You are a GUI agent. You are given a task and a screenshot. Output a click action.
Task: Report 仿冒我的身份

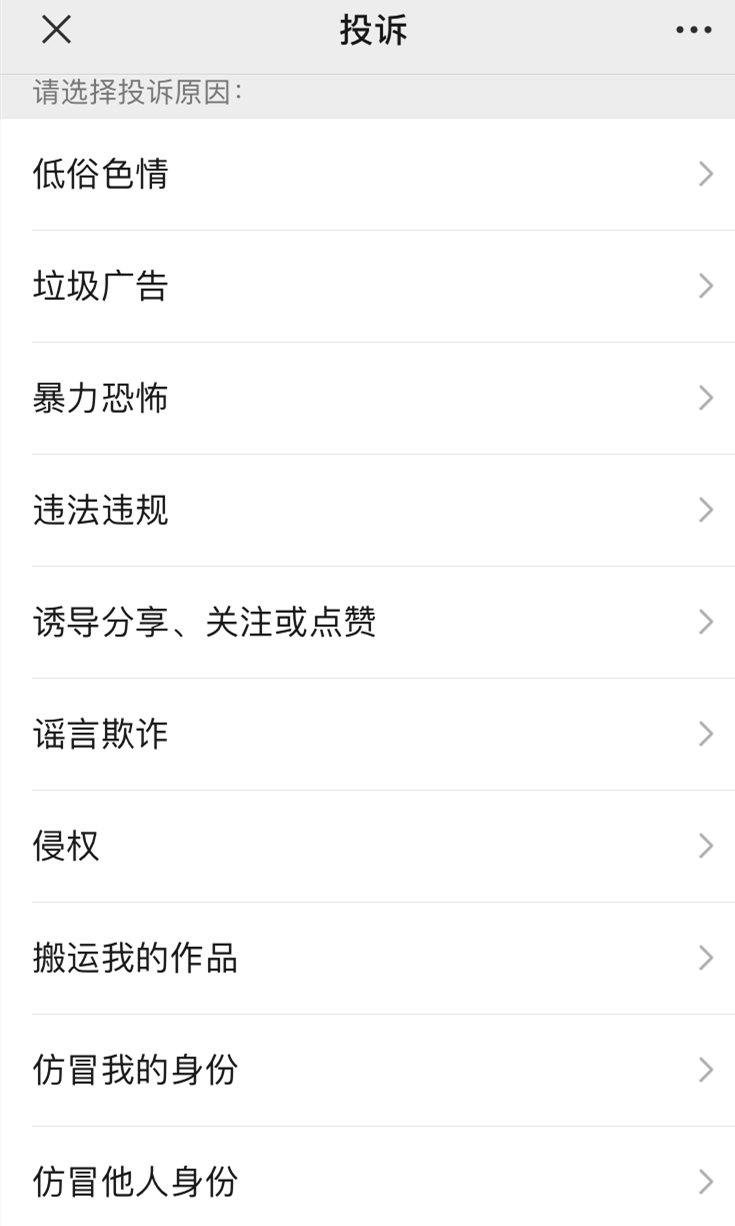point(367,1070)
